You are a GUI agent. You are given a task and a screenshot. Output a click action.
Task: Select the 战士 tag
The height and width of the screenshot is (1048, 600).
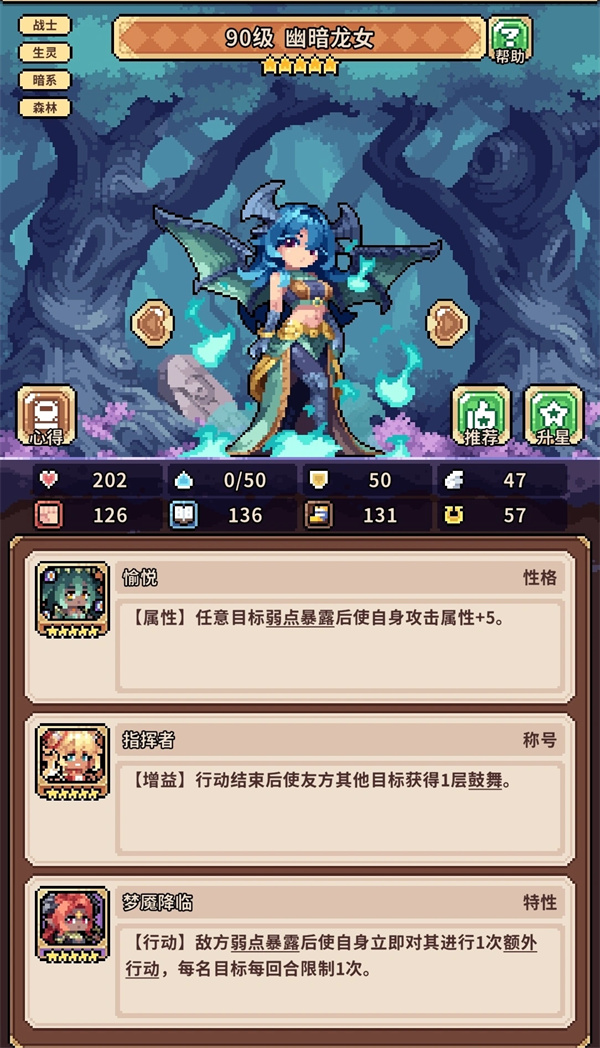click(45, 25)
